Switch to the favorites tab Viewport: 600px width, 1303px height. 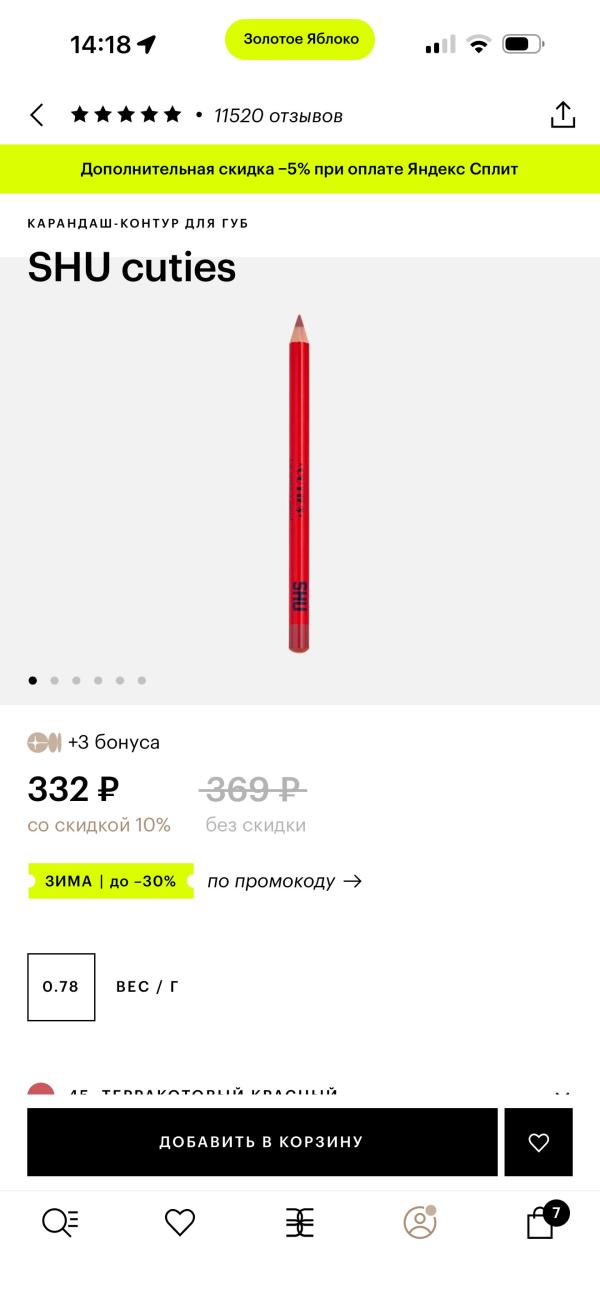tap(180, 1222)
